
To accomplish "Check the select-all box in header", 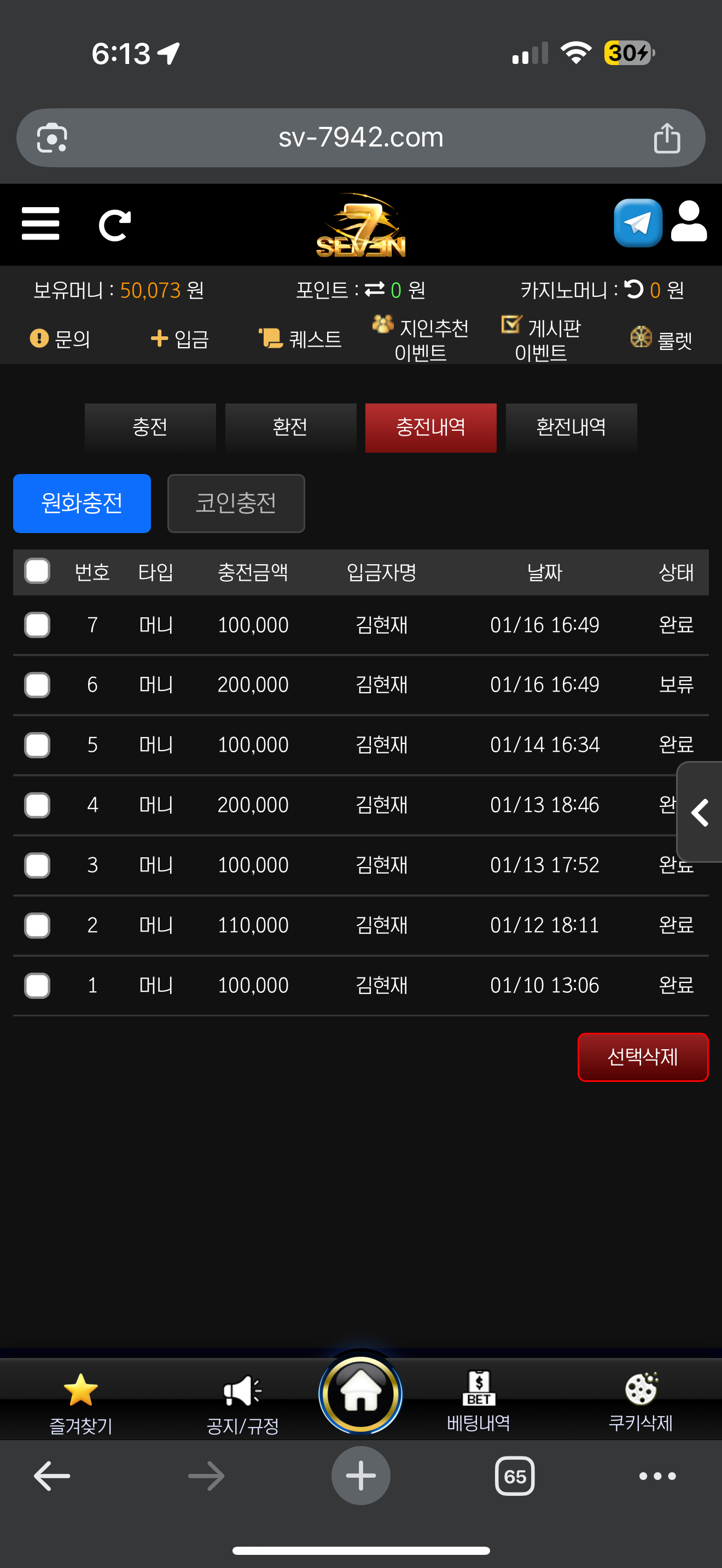I will pyautogui.click(x=37, y=571).
